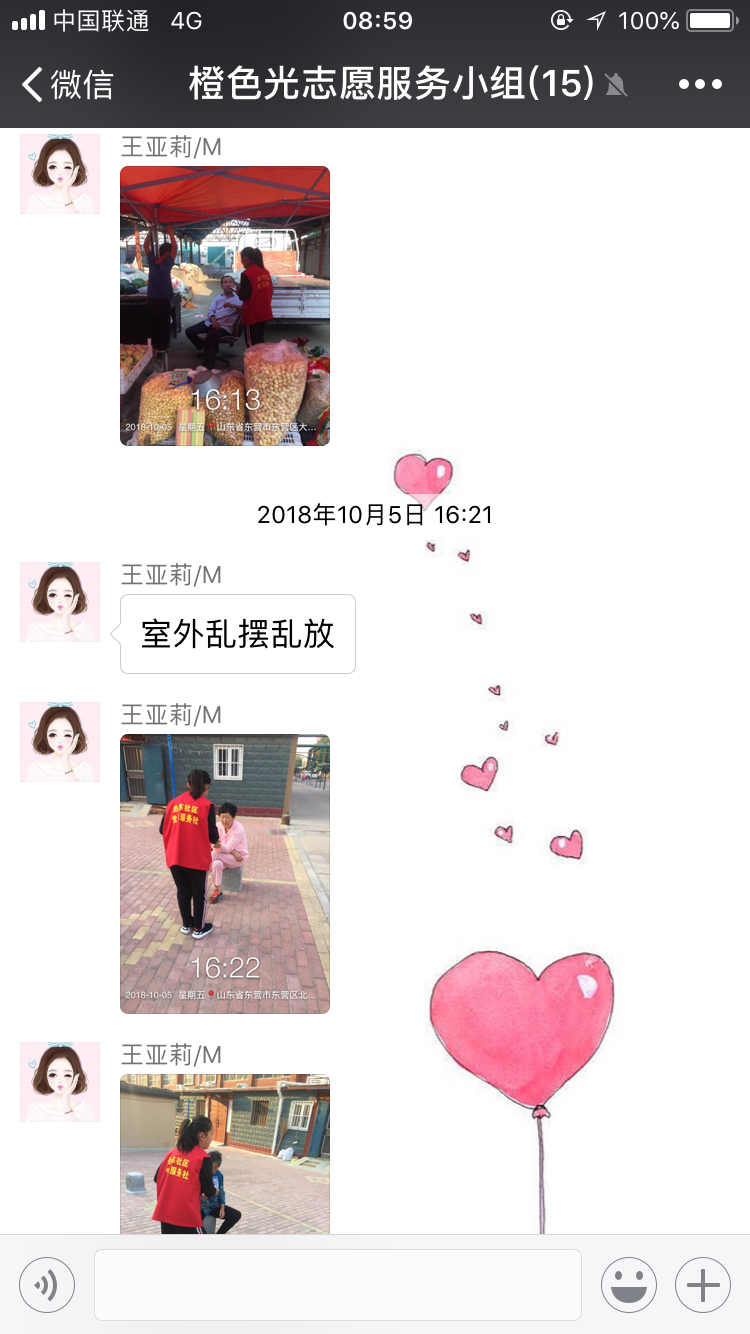Go back to the 微信 chat list
750x1334 pixels.
click(68, 84)
